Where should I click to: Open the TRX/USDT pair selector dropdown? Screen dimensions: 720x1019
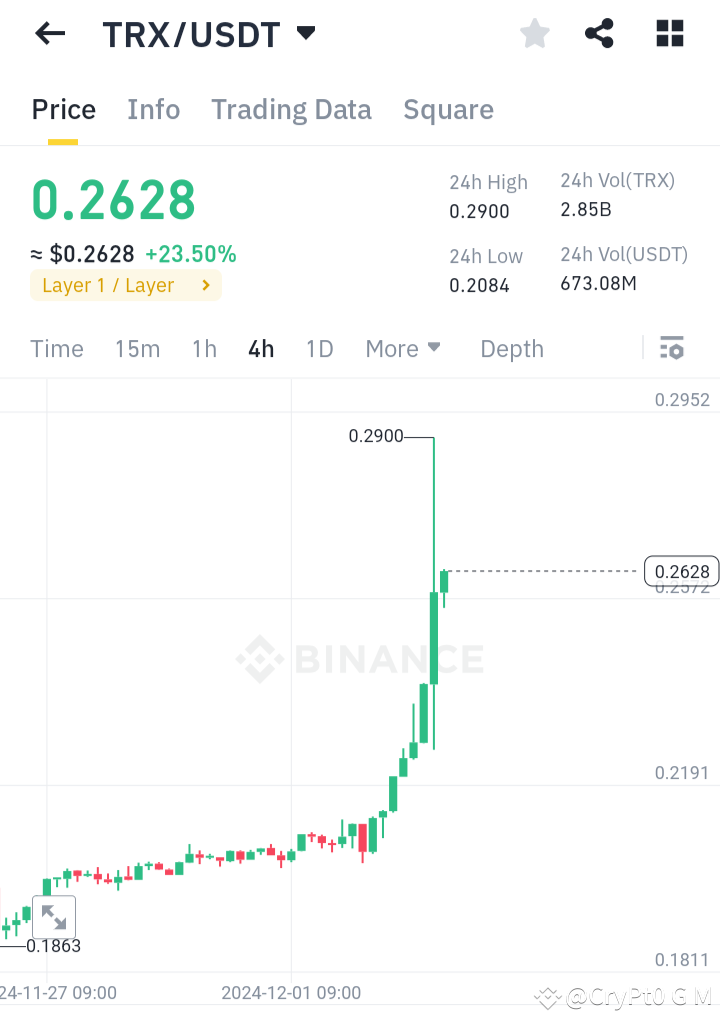pyautogui.click(x=305, y=33)
